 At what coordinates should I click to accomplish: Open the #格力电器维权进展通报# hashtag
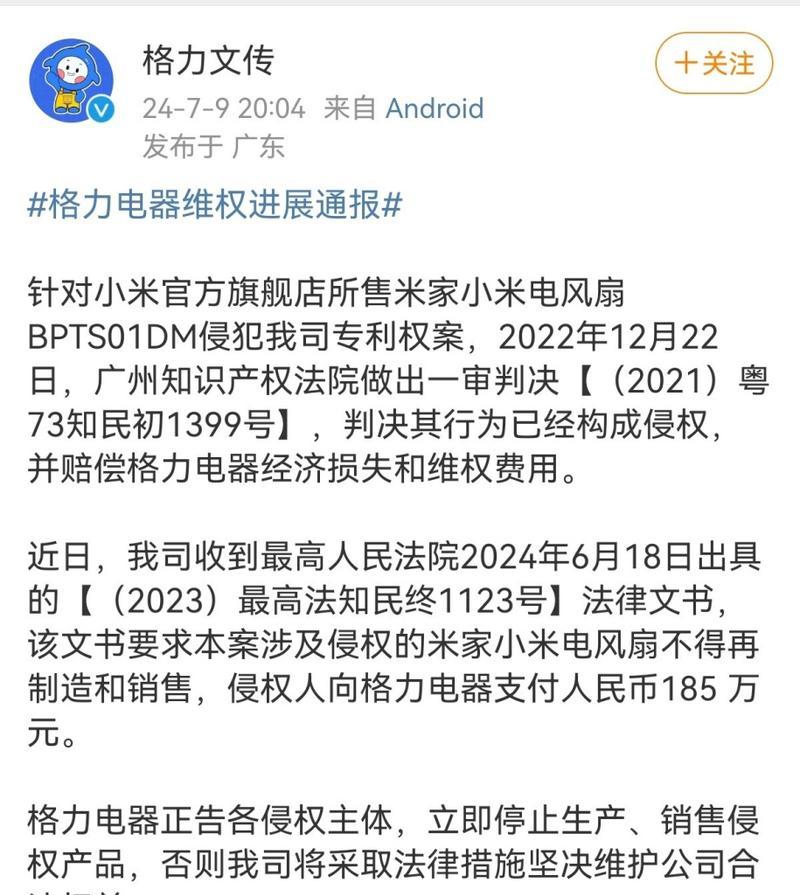[x=214, y=205]
